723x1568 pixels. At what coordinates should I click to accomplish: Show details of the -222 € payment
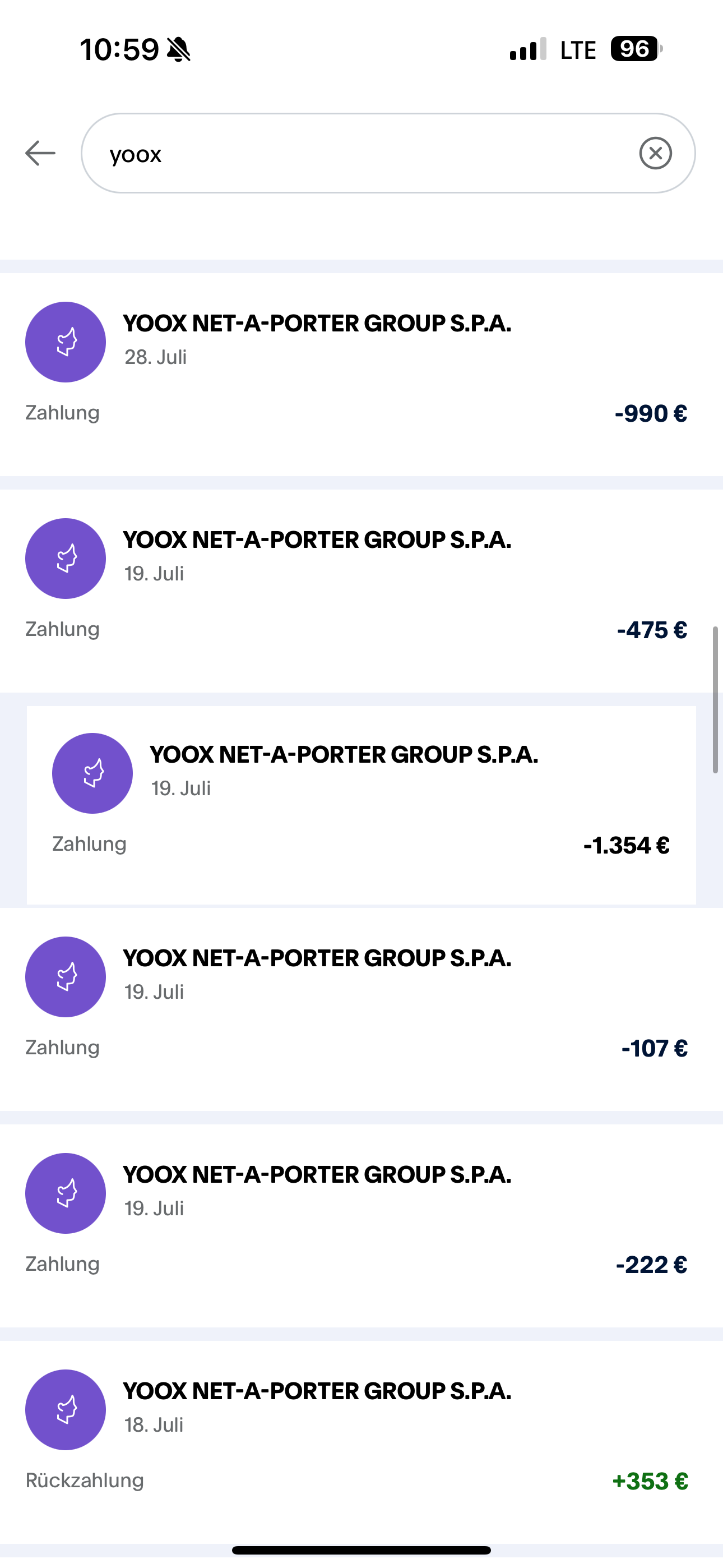point(361,1225)
